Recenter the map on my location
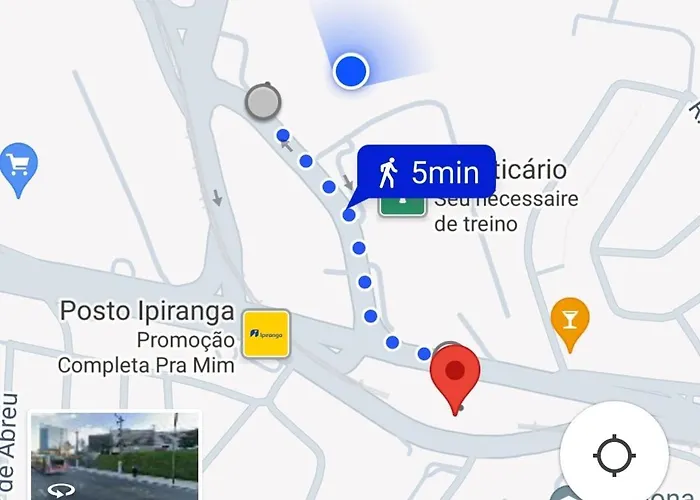This screenshot has width=700, height=500. click(614, 456)
